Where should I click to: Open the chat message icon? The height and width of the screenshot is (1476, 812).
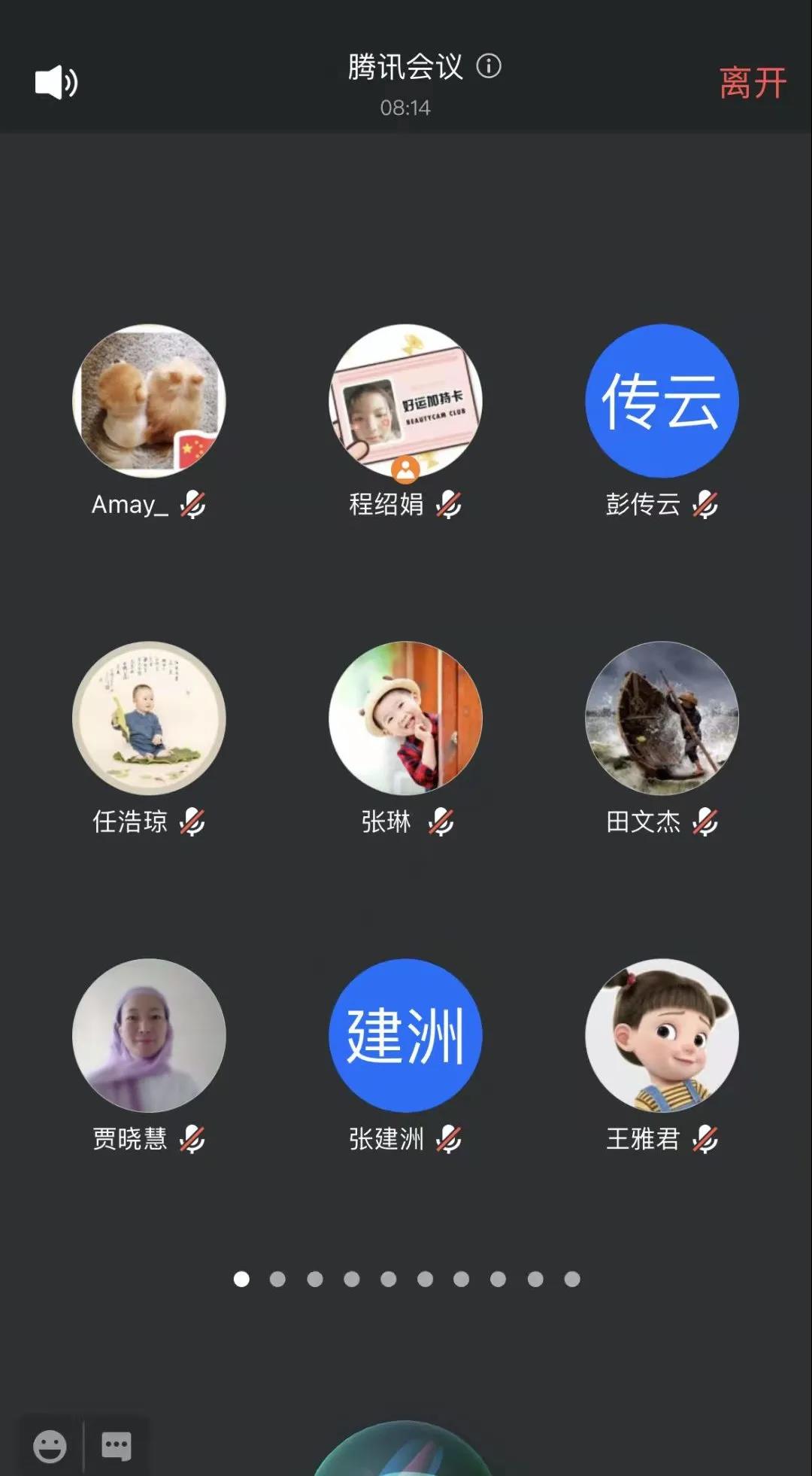tap(117, 1446)
